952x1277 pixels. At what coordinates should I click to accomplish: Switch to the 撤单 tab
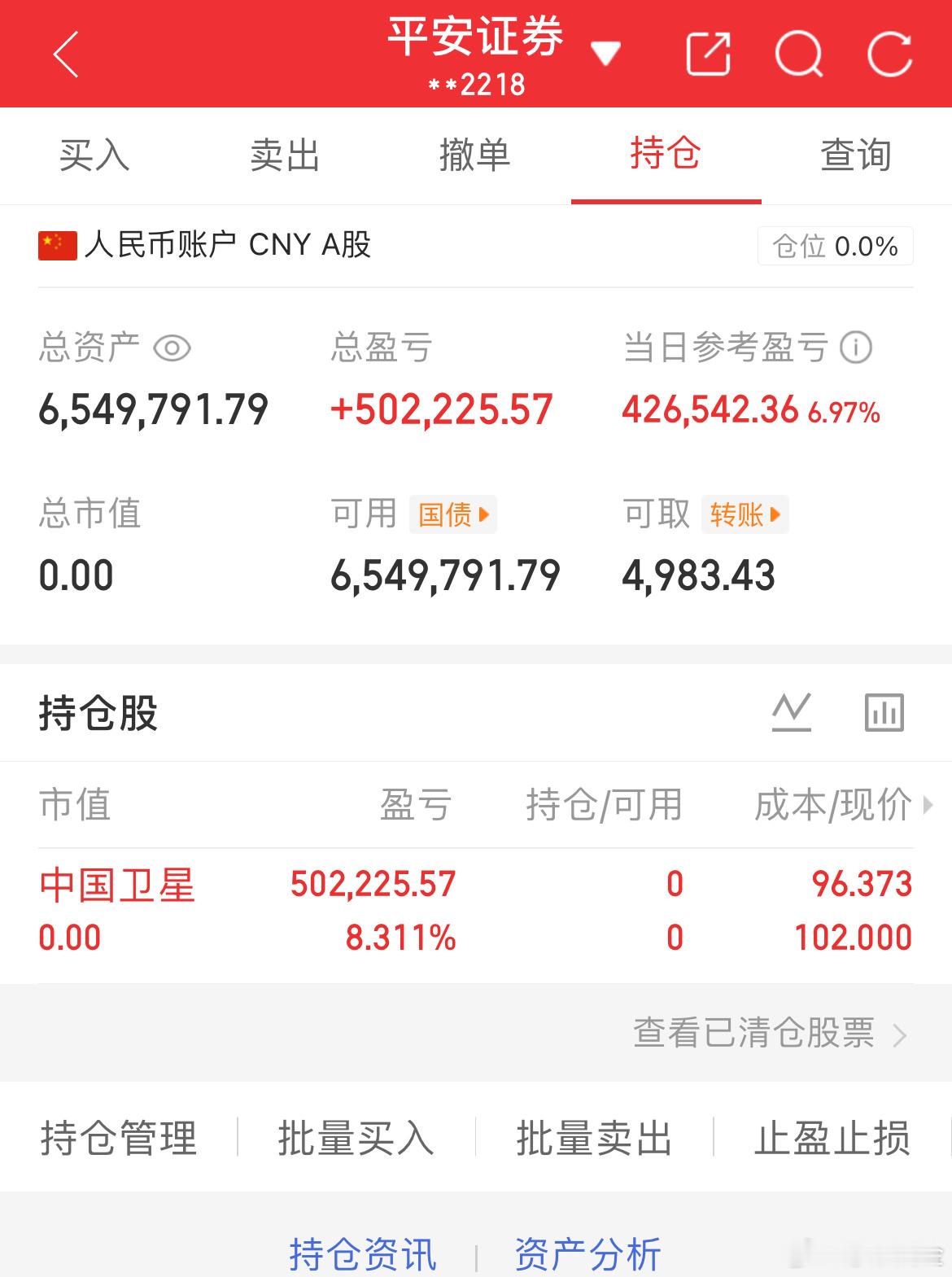476,156
